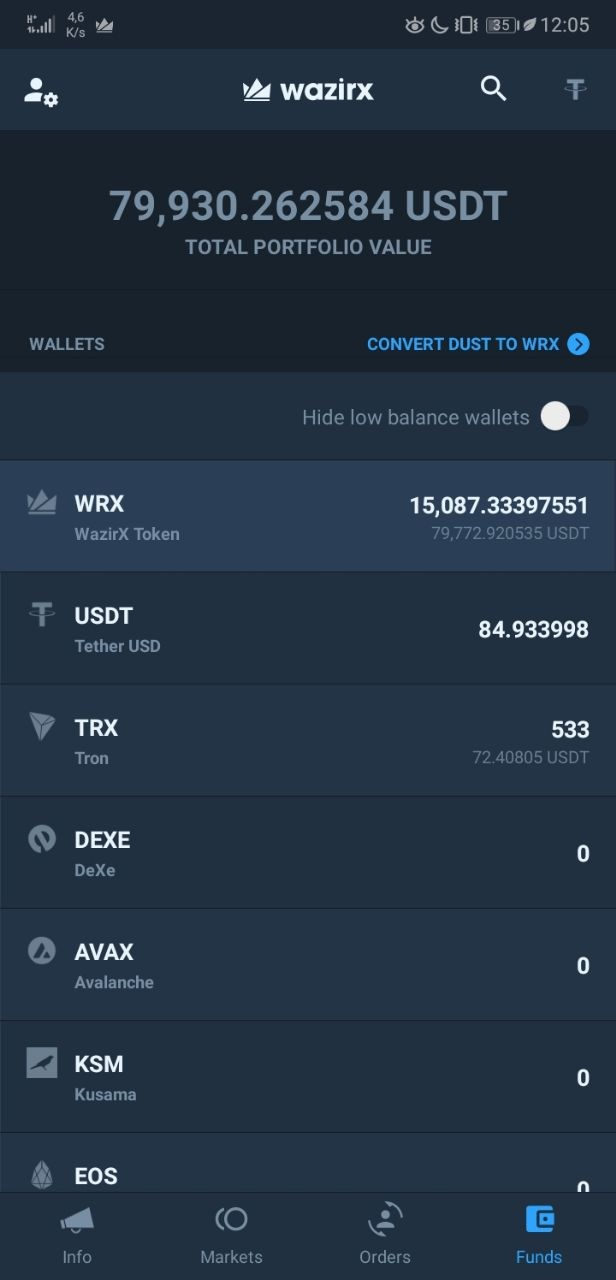
Task: Convert dust to WRX
Action: (x=477, y=344)
